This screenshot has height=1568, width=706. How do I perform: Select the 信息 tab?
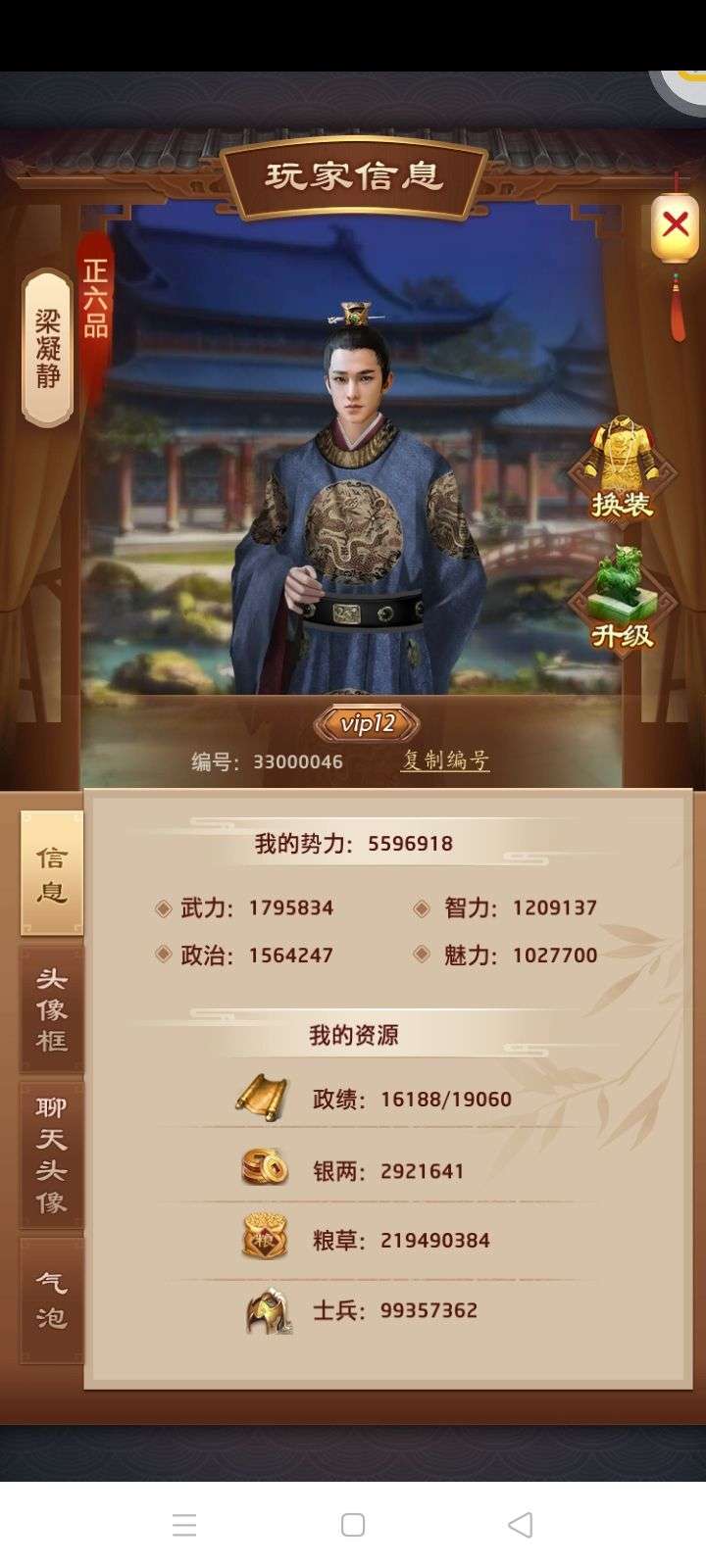click(x=52, y=874)
